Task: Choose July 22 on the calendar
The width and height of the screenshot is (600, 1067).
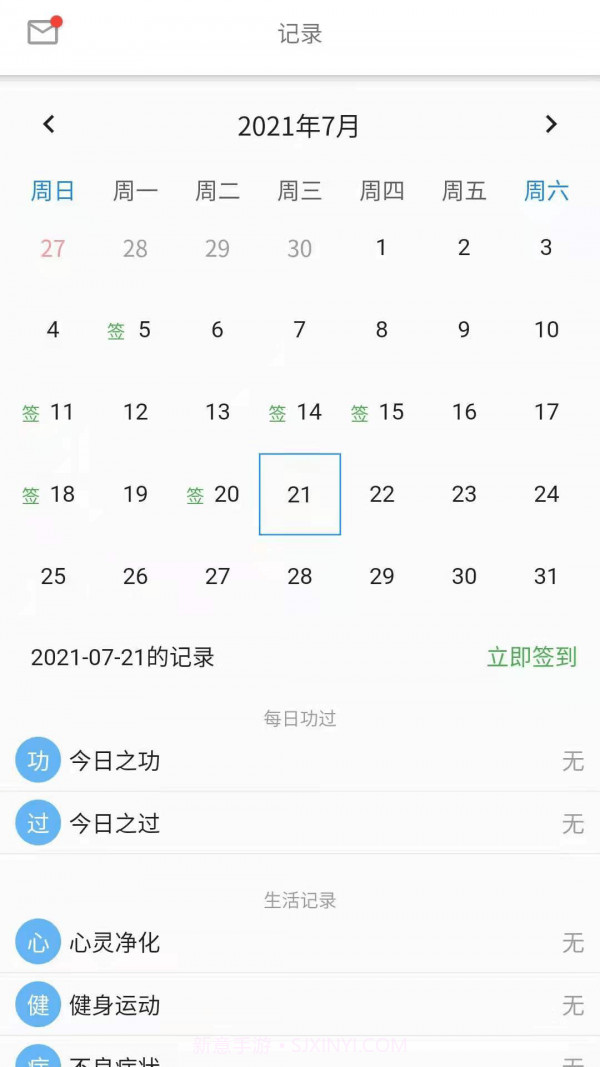Action: (382, 494)
